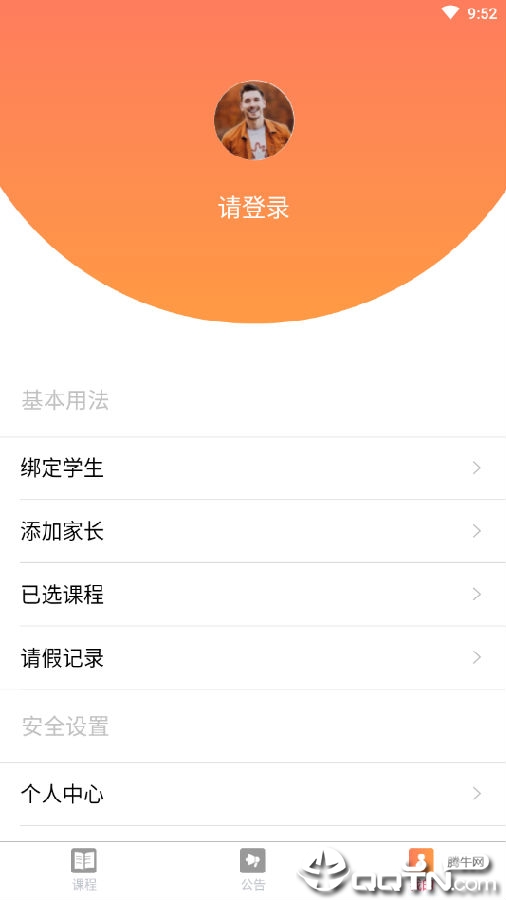Open the 绑定学生 row
This screenshot has width=506, height=900.
click(253, 468)
